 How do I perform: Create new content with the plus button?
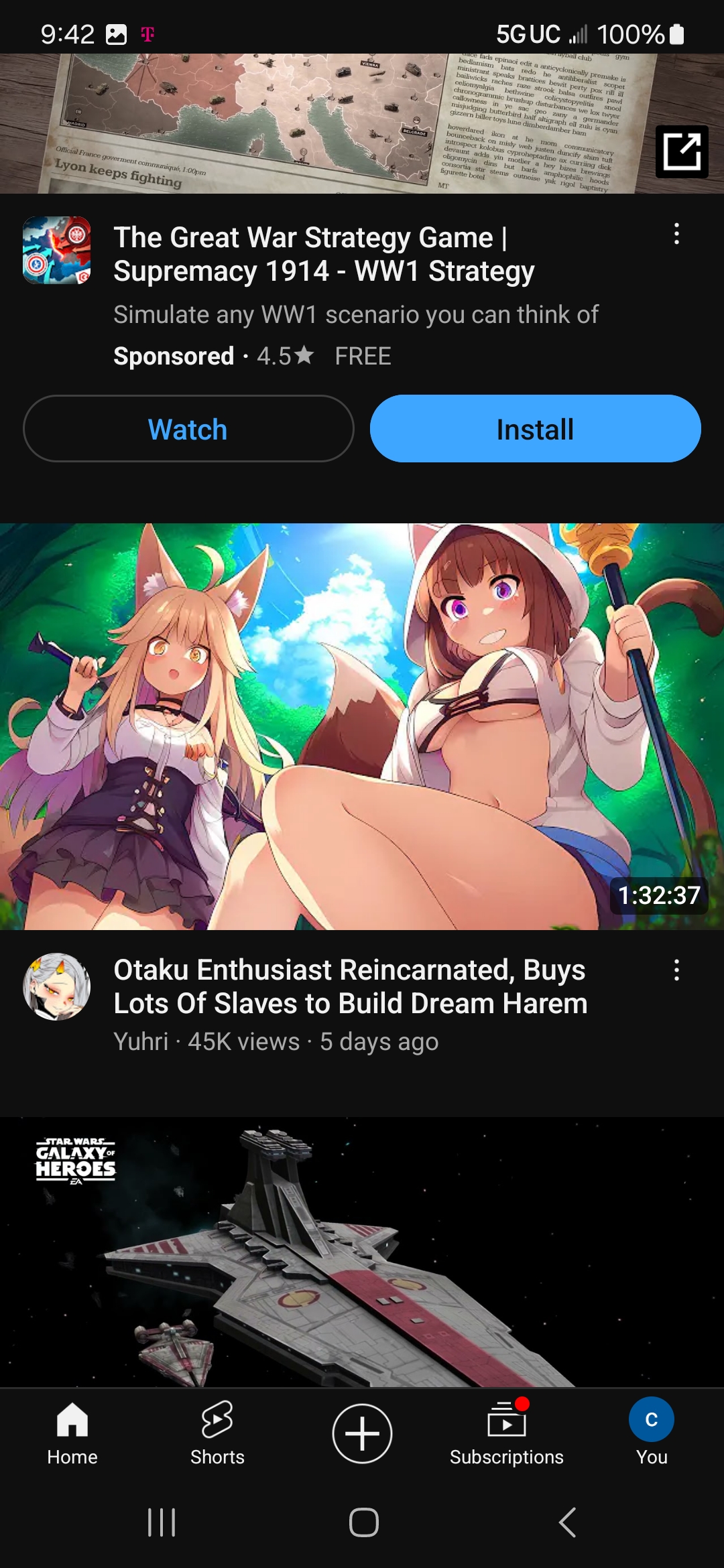coord(362,1433)
